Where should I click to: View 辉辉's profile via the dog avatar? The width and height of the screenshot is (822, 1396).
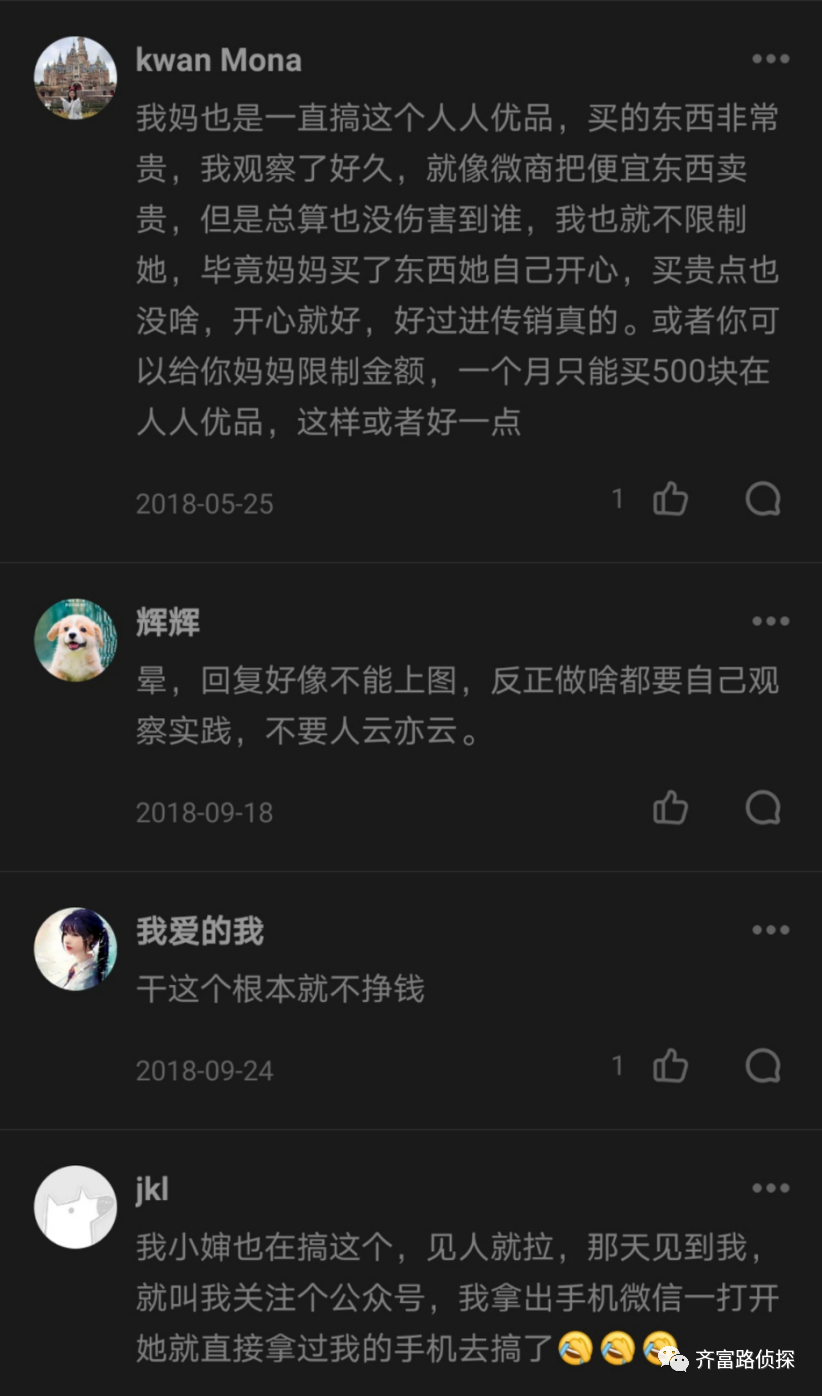point(76,640)
